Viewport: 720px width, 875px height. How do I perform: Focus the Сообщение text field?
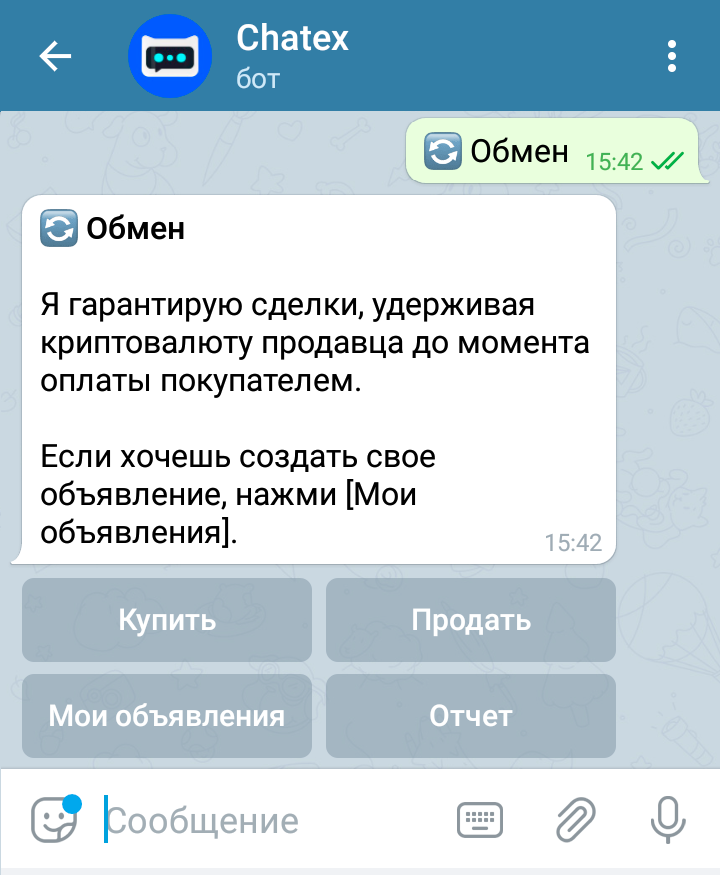(270, 821)
